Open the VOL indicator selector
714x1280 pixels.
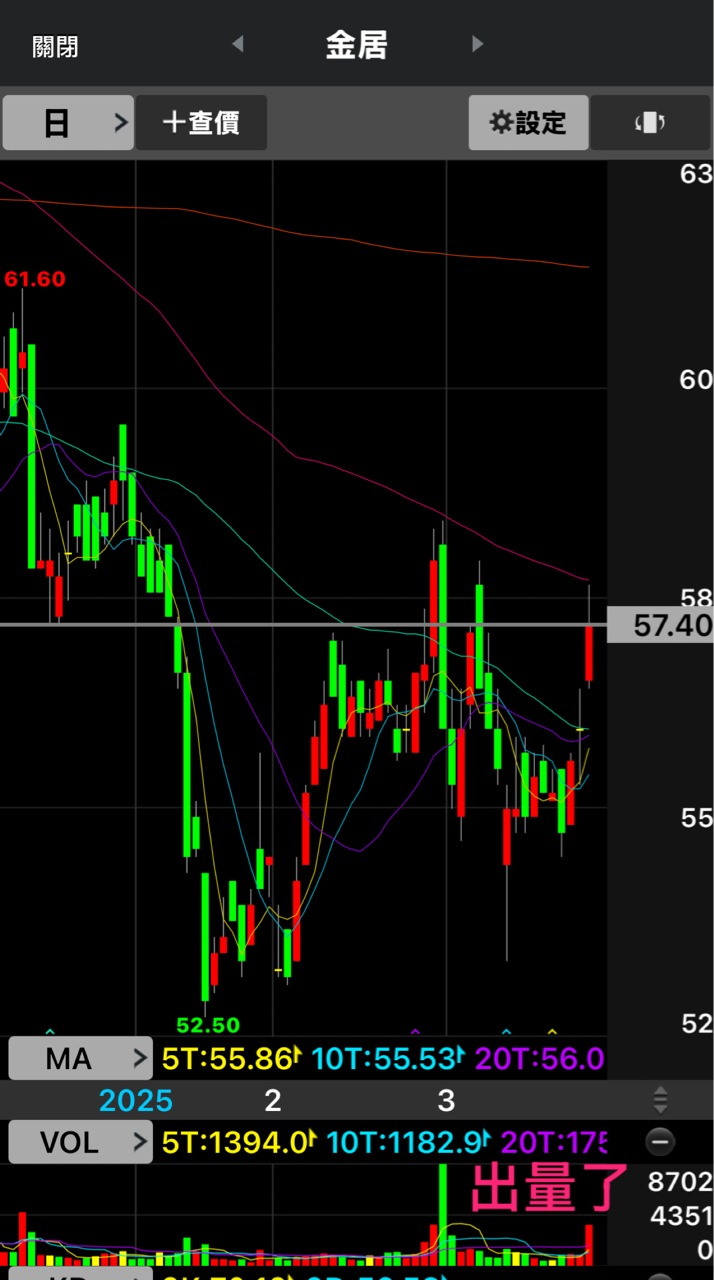80,1141
